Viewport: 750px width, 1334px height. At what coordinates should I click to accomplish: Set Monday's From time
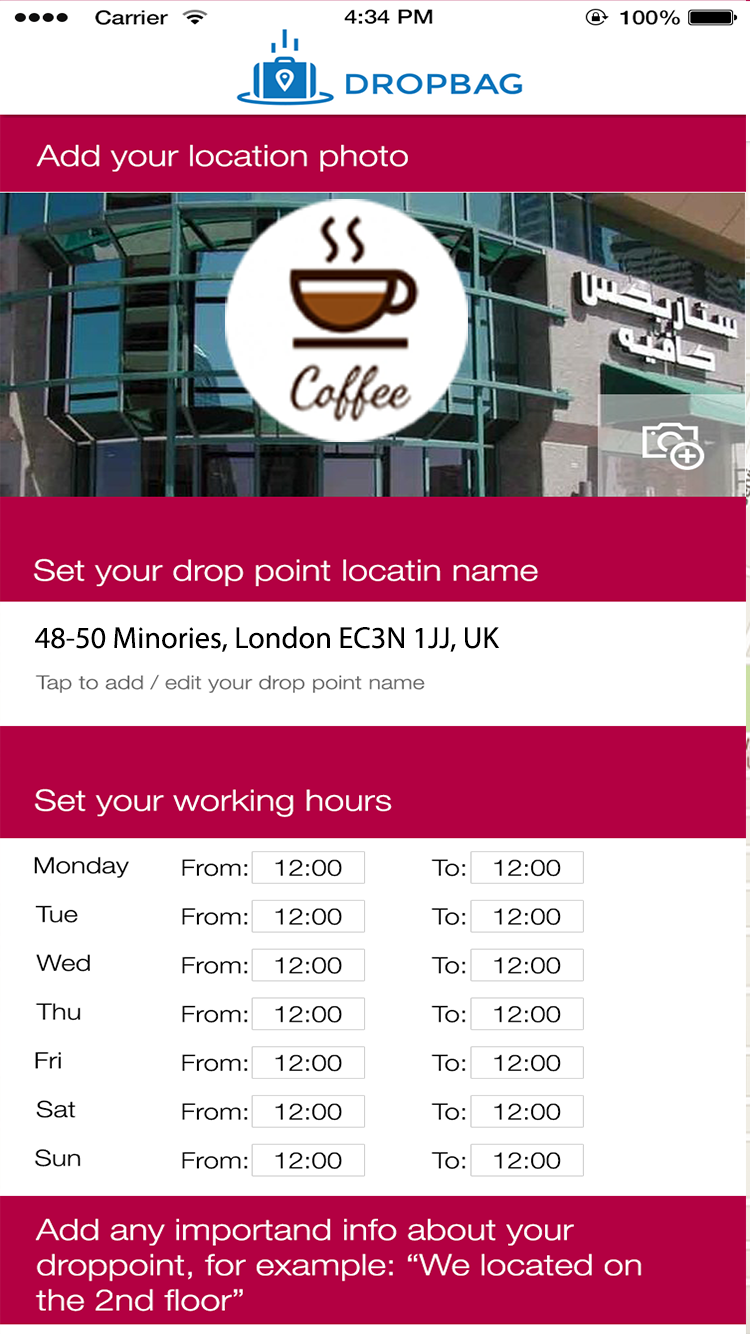tap(308, 868)
